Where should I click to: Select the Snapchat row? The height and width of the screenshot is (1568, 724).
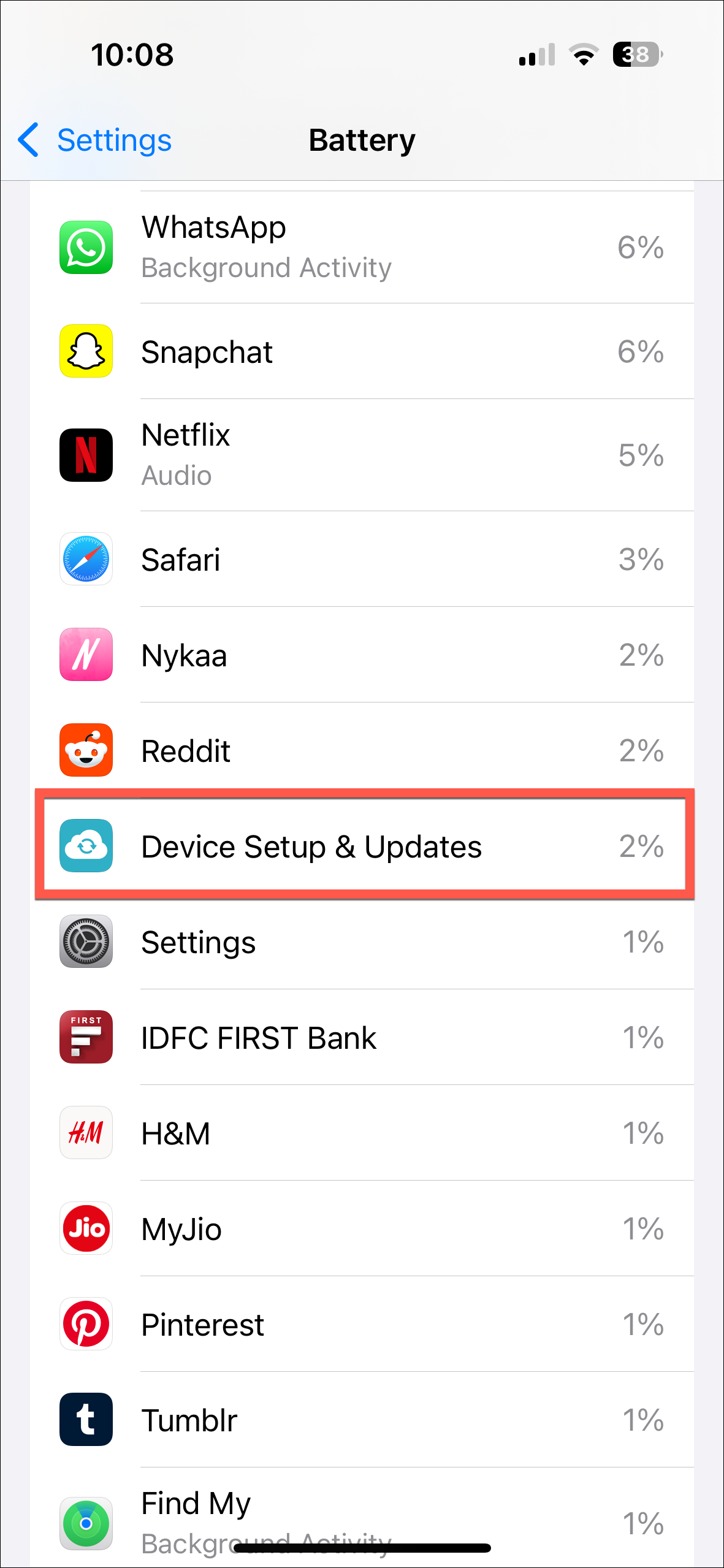[x=362, y=351]
